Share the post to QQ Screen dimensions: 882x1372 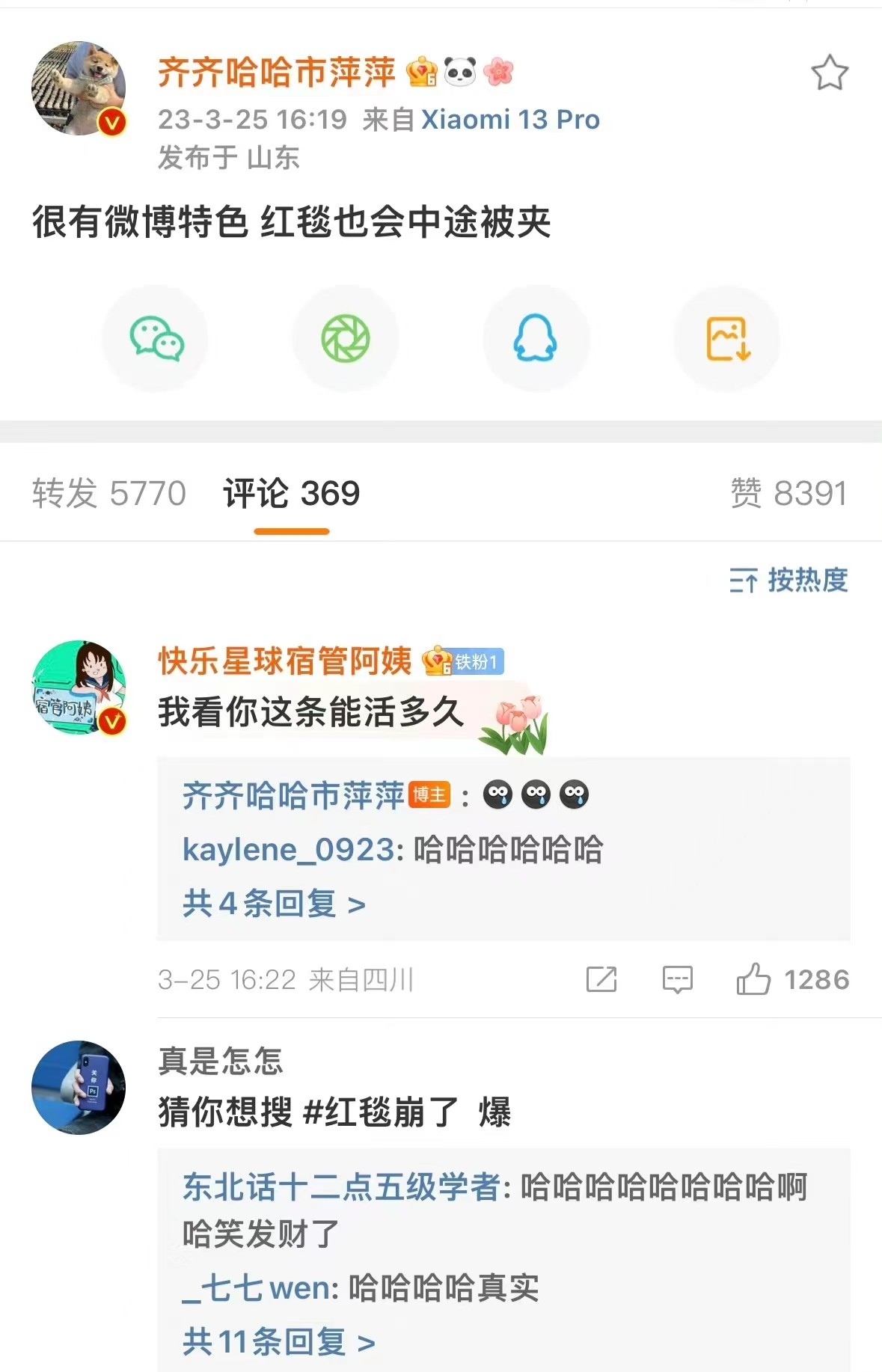click(x=536, y=339)
